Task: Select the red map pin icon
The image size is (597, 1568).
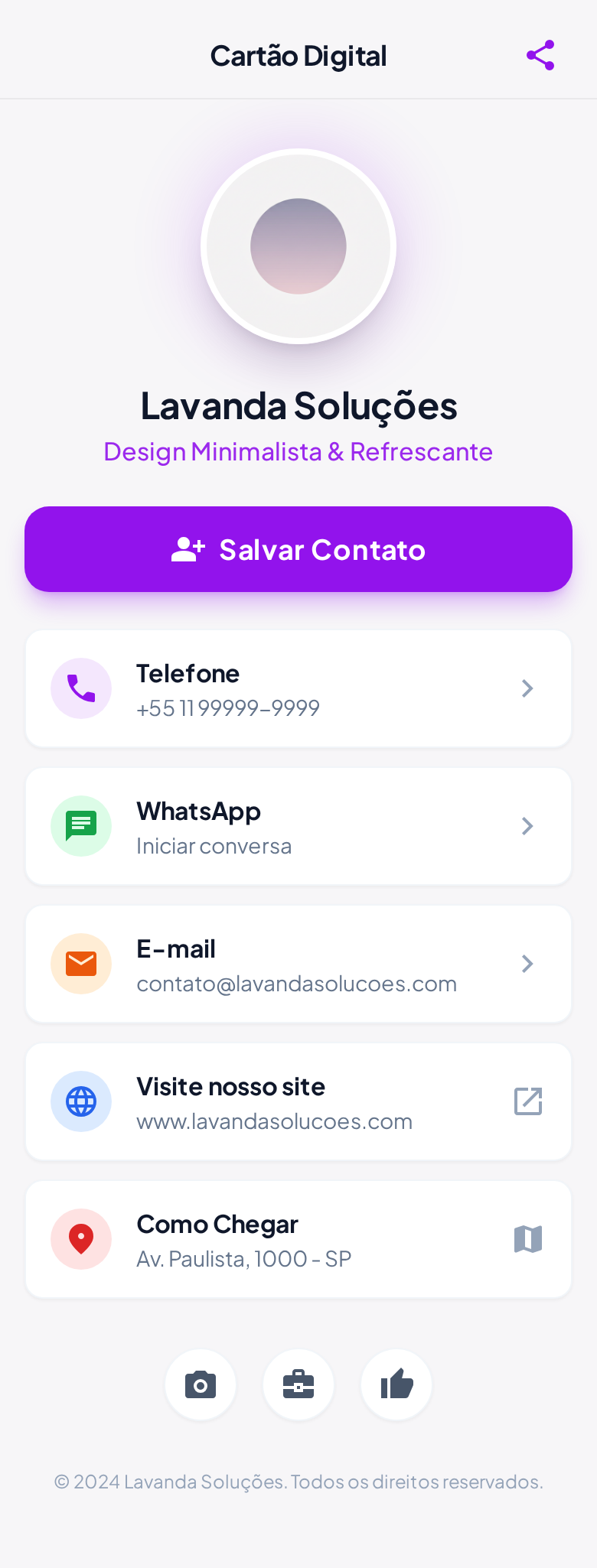Action: (x=81, y=1239)
